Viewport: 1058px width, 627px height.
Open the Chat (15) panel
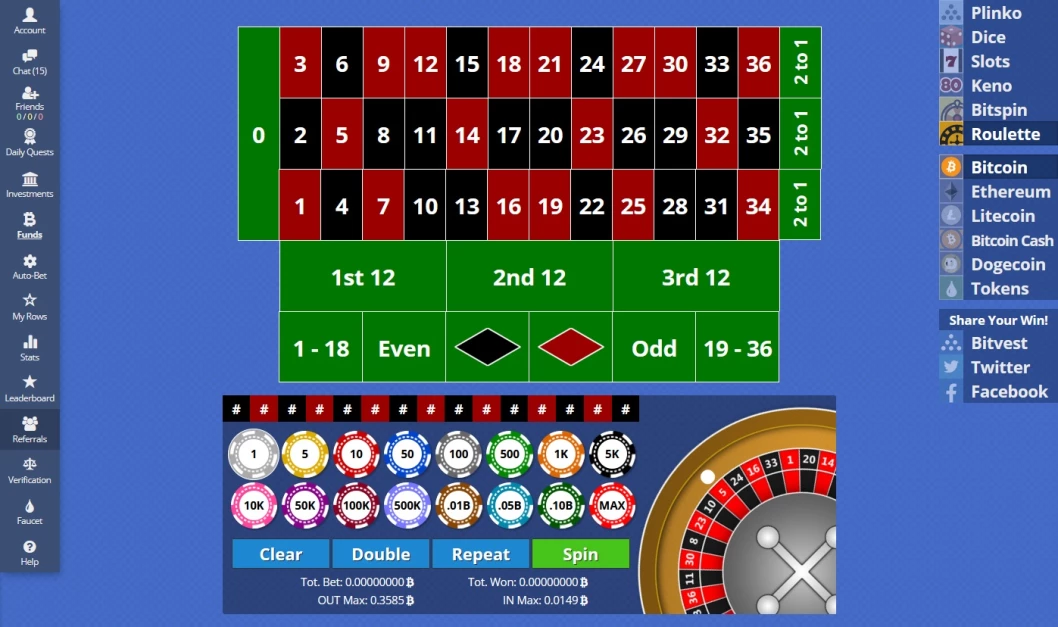point(29,61)
